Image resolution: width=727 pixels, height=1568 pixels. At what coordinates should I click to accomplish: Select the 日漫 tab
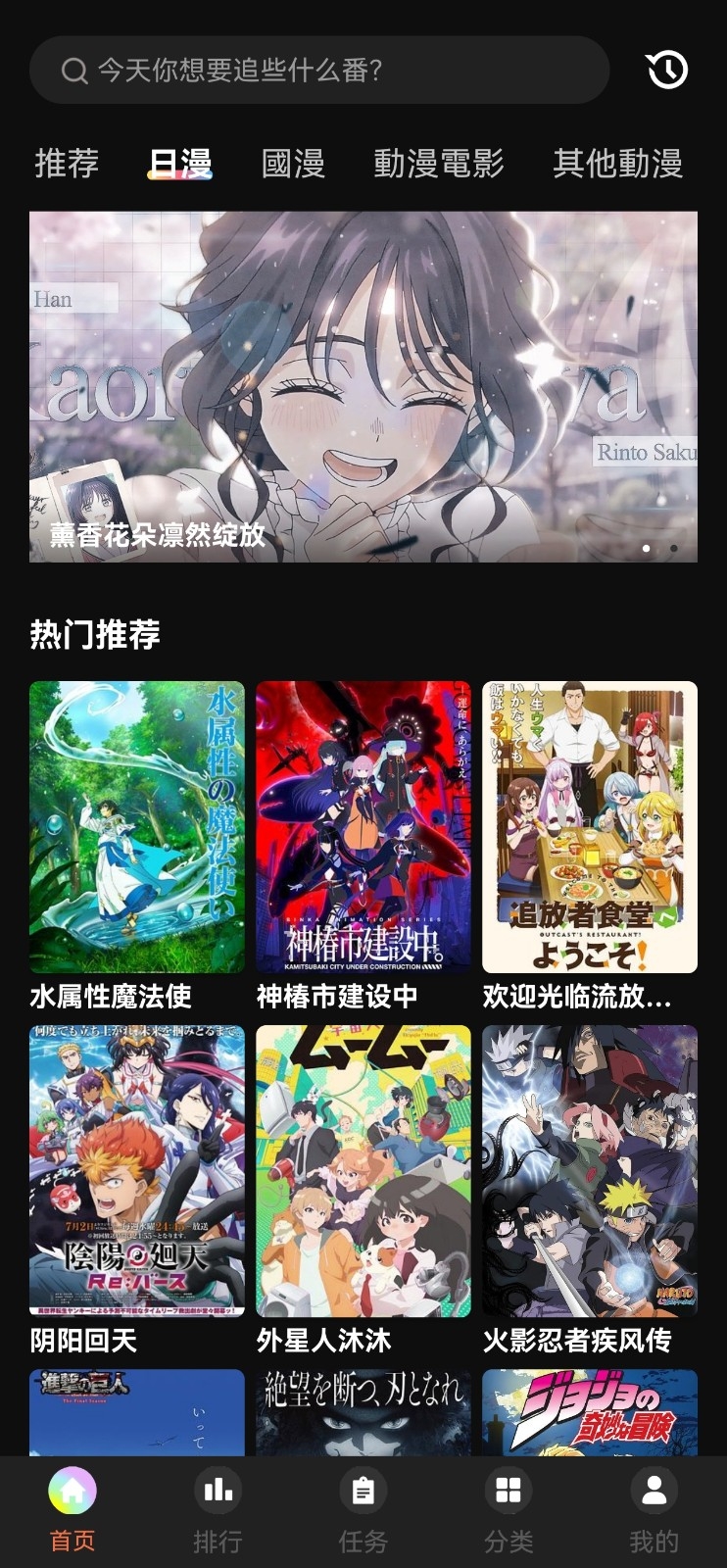(x=180, y=163)
